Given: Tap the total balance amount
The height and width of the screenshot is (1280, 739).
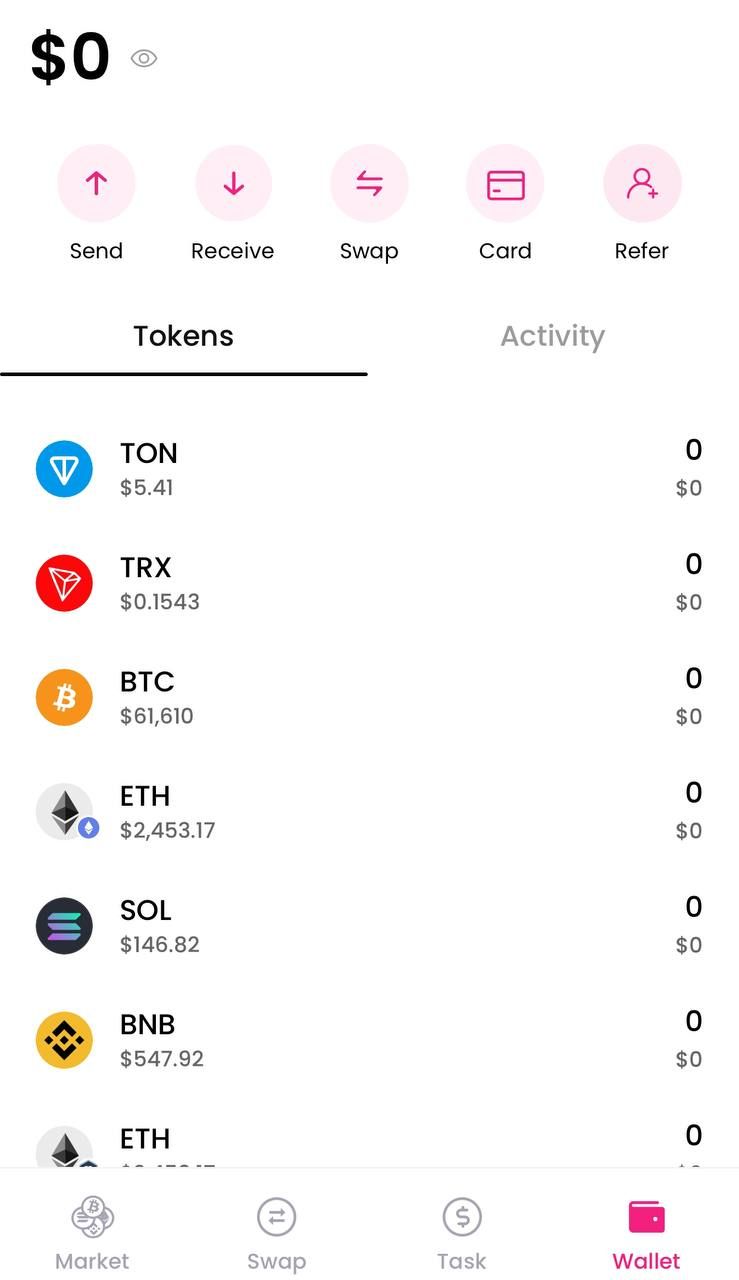Looking at the screenshot, I should pyautogui.click(x=70, y=57).
